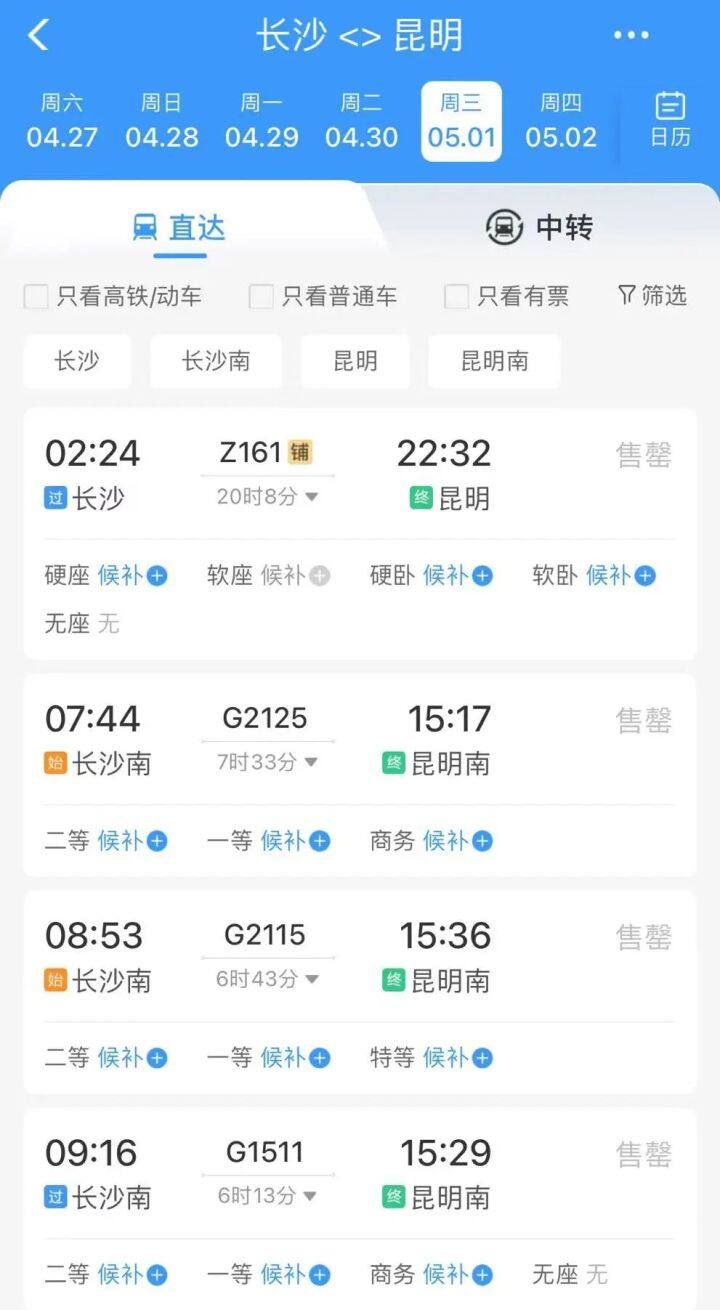The image size is (720, 1310).
Task: Tap the plus icon for 特等 候补 on G2115
Action: [x=482, y=1057]
